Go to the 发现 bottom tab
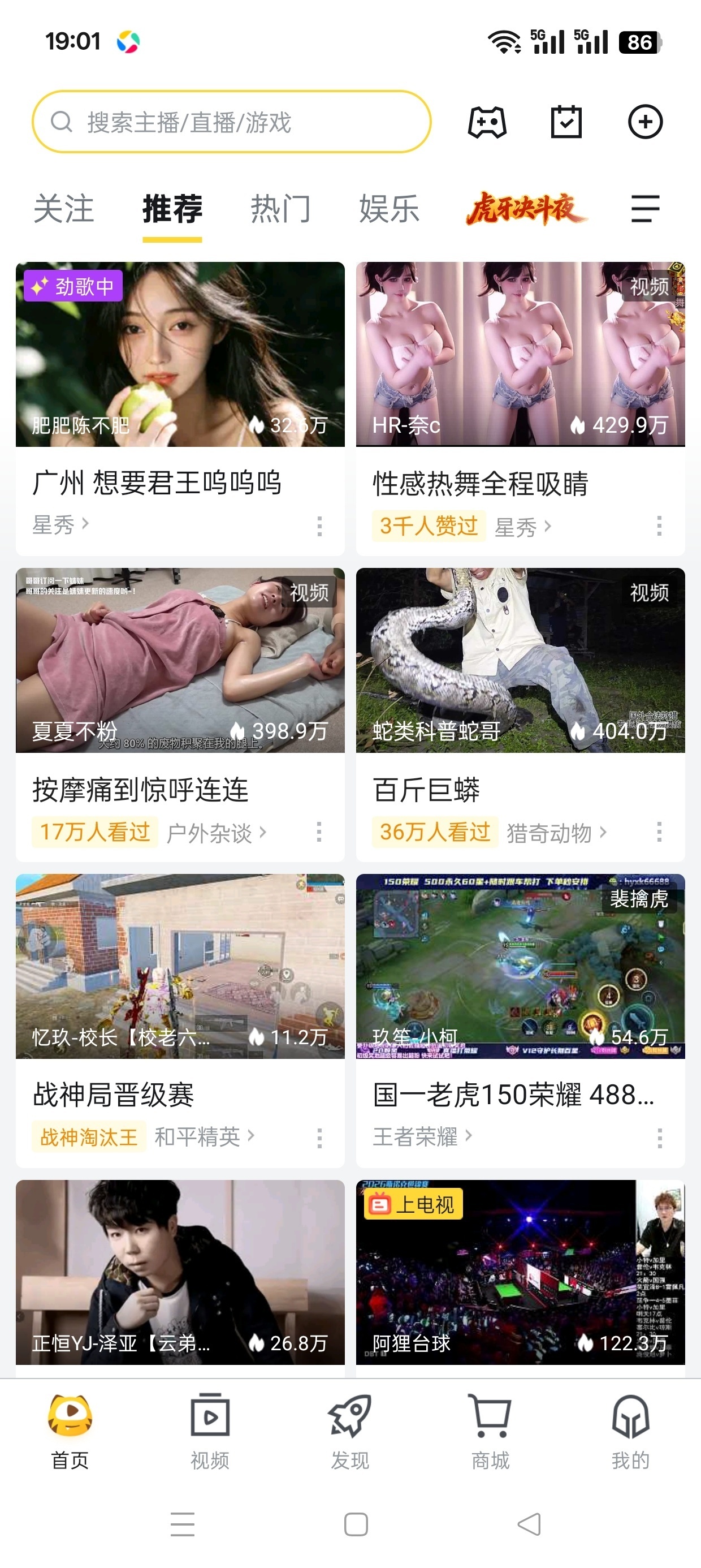The height and width of the screenshot is (1568, 701). pos(350,1431)
